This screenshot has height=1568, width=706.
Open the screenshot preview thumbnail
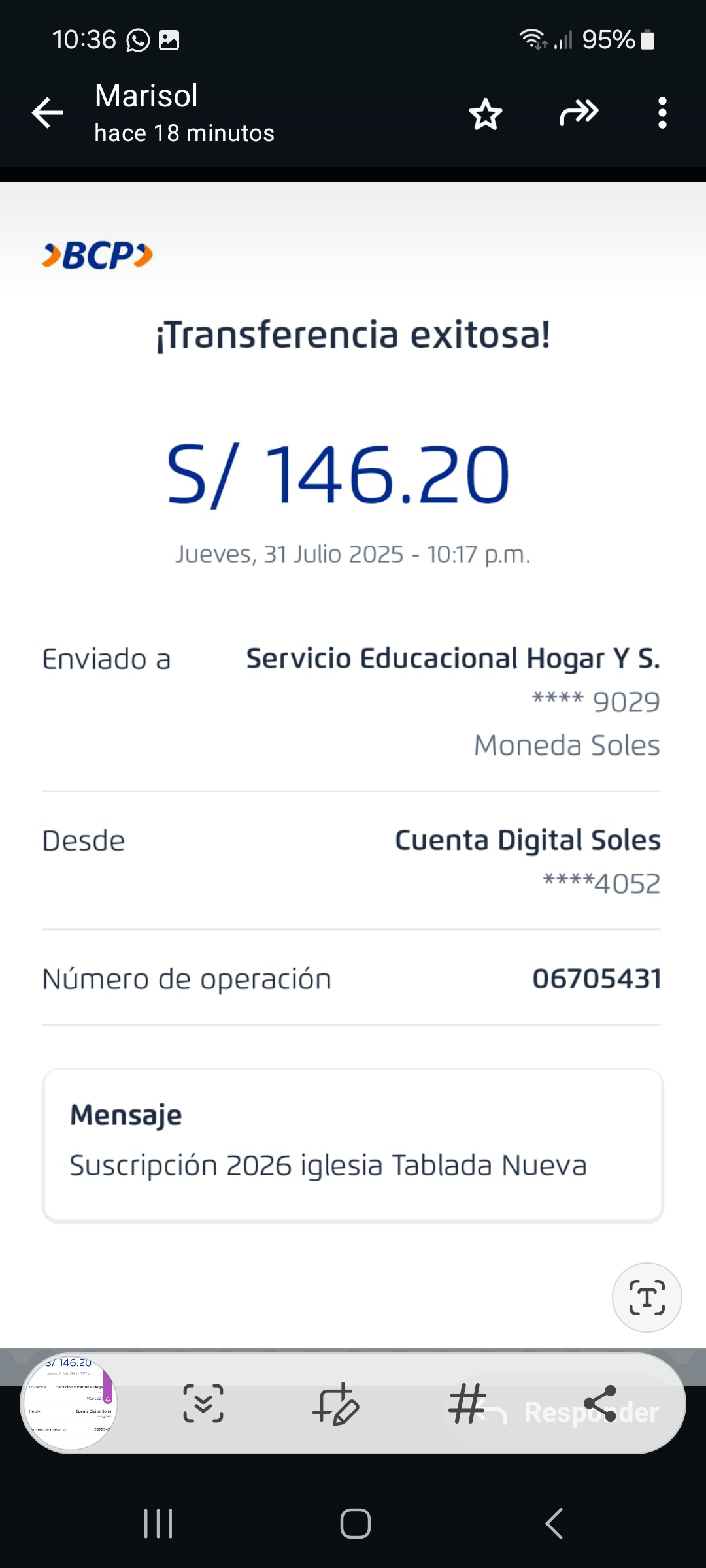coord(70,1403)
